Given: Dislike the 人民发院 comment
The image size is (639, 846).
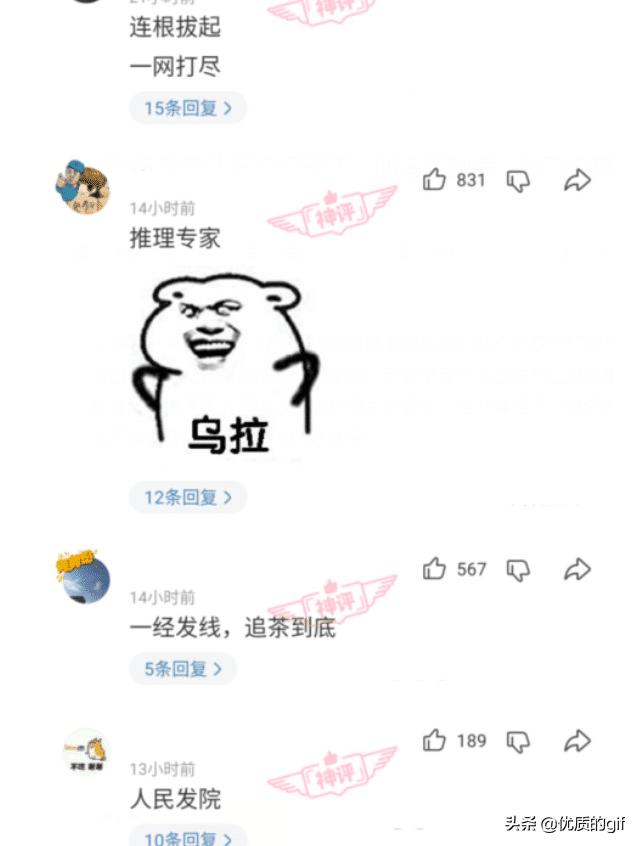Looking at the screenshot, I should click(518, 742).
